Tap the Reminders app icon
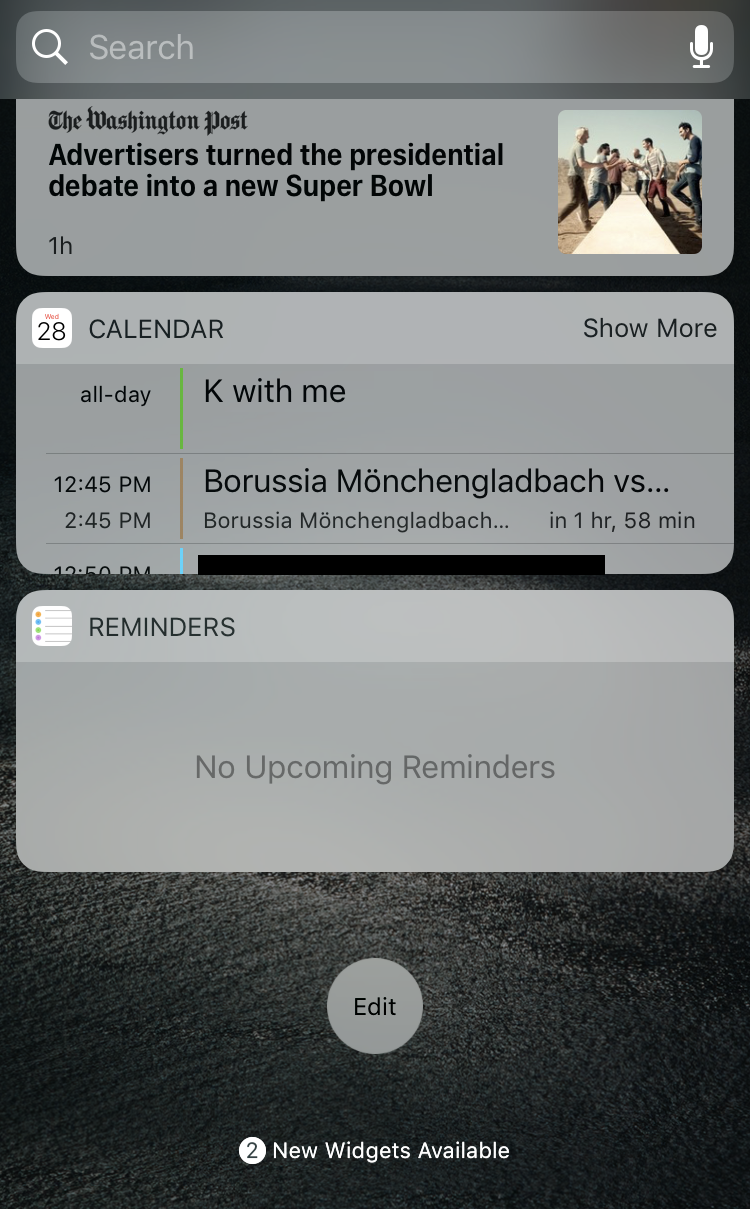750x1209 pixels. coord(52,626)
